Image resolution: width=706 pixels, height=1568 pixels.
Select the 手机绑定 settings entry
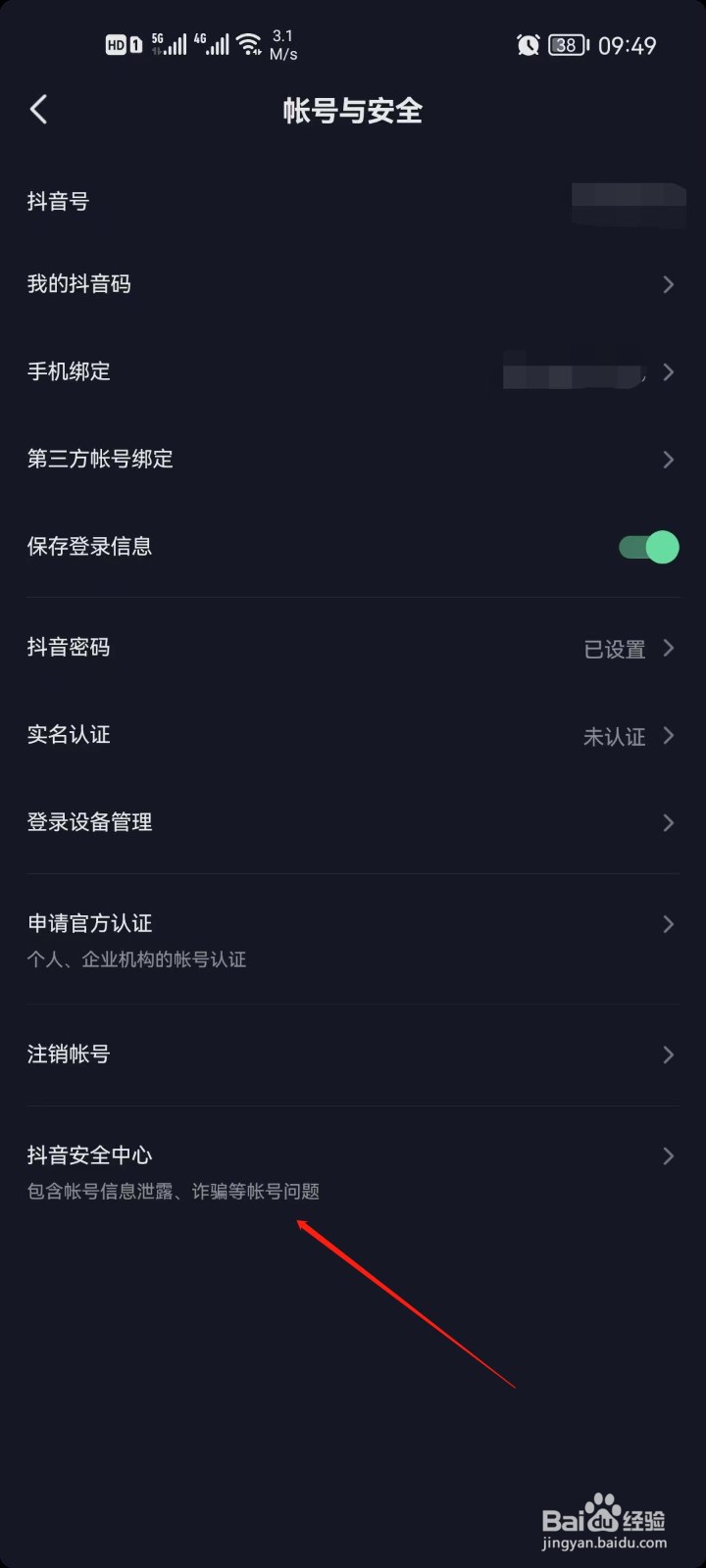353,372
